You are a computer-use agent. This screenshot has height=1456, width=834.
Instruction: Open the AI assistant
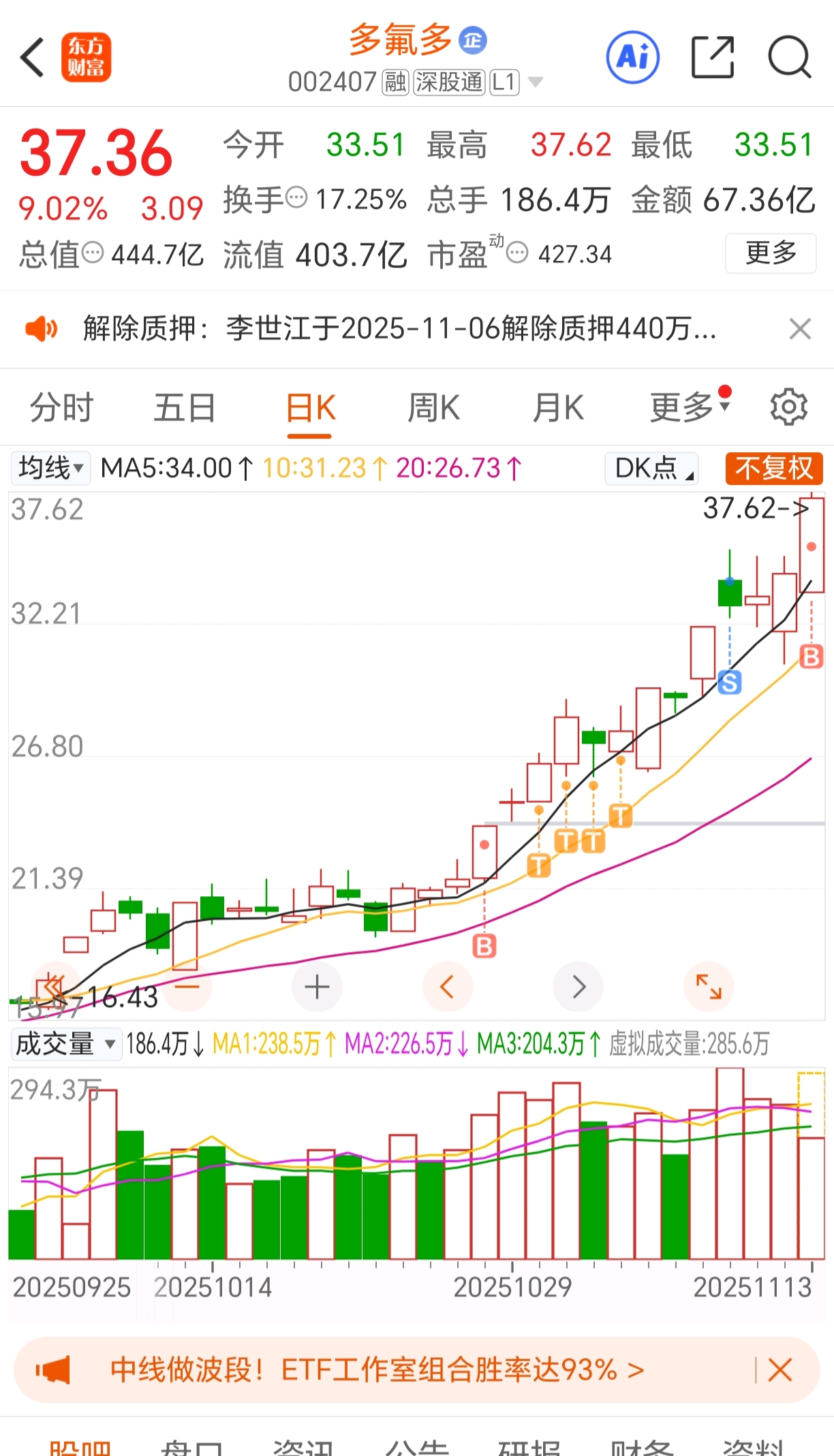(633, 57)
